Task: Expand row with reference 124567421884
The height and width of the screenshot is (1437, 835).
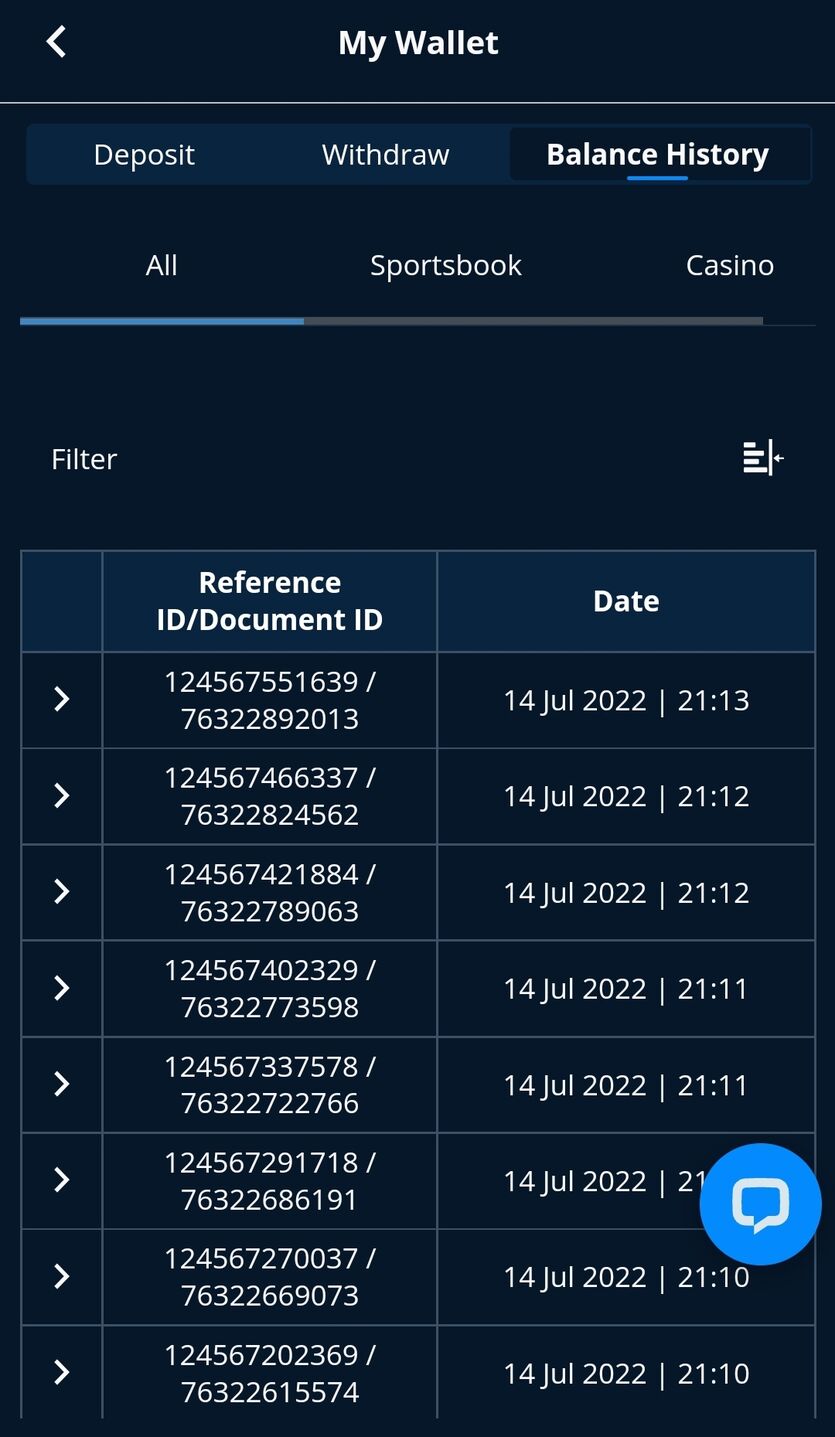Action: click(62, 891)
